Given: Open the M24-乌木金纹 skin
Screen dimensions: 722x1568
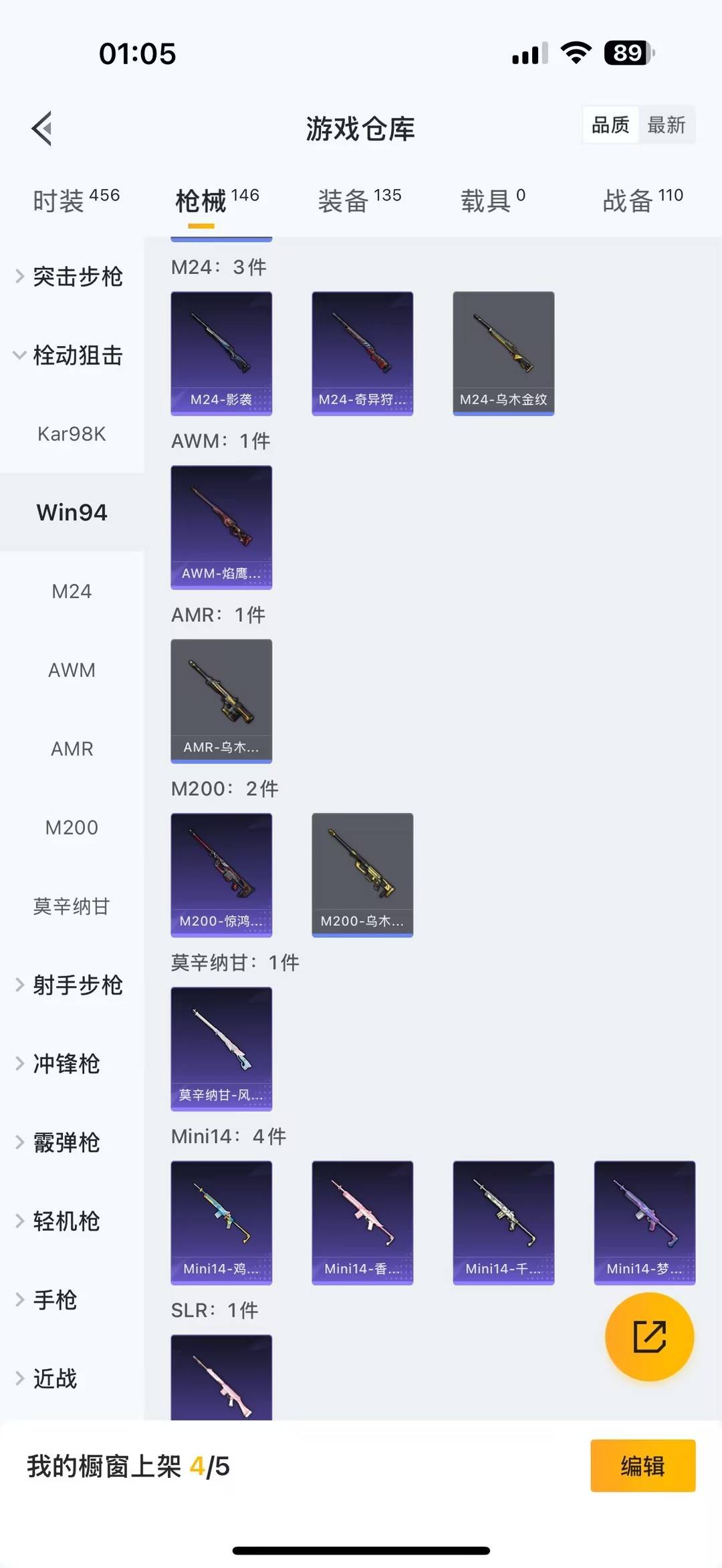Looking at the screenshot, I should pos(503,353).
